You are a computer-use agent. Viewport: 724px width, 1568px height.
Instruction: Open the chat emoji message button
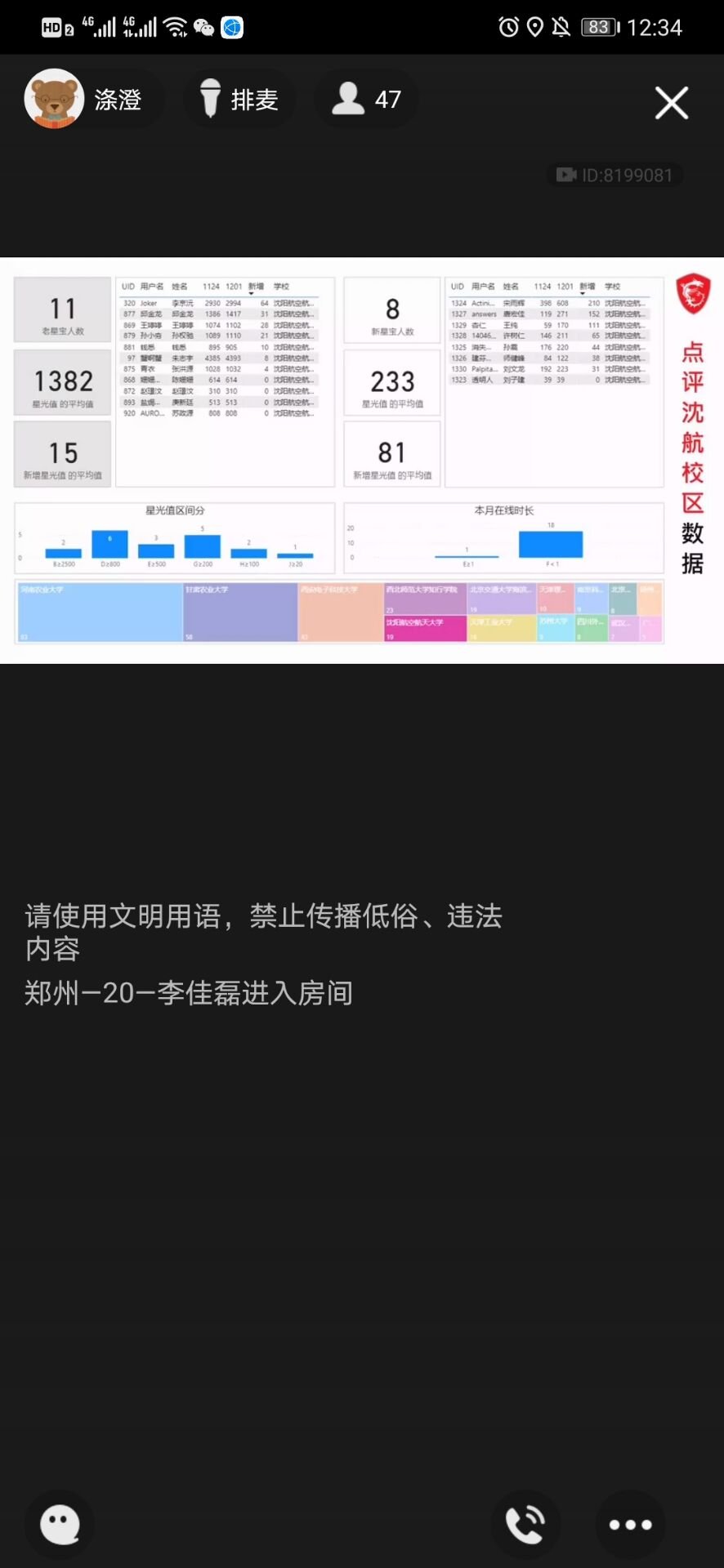[x=60, y=1524]
